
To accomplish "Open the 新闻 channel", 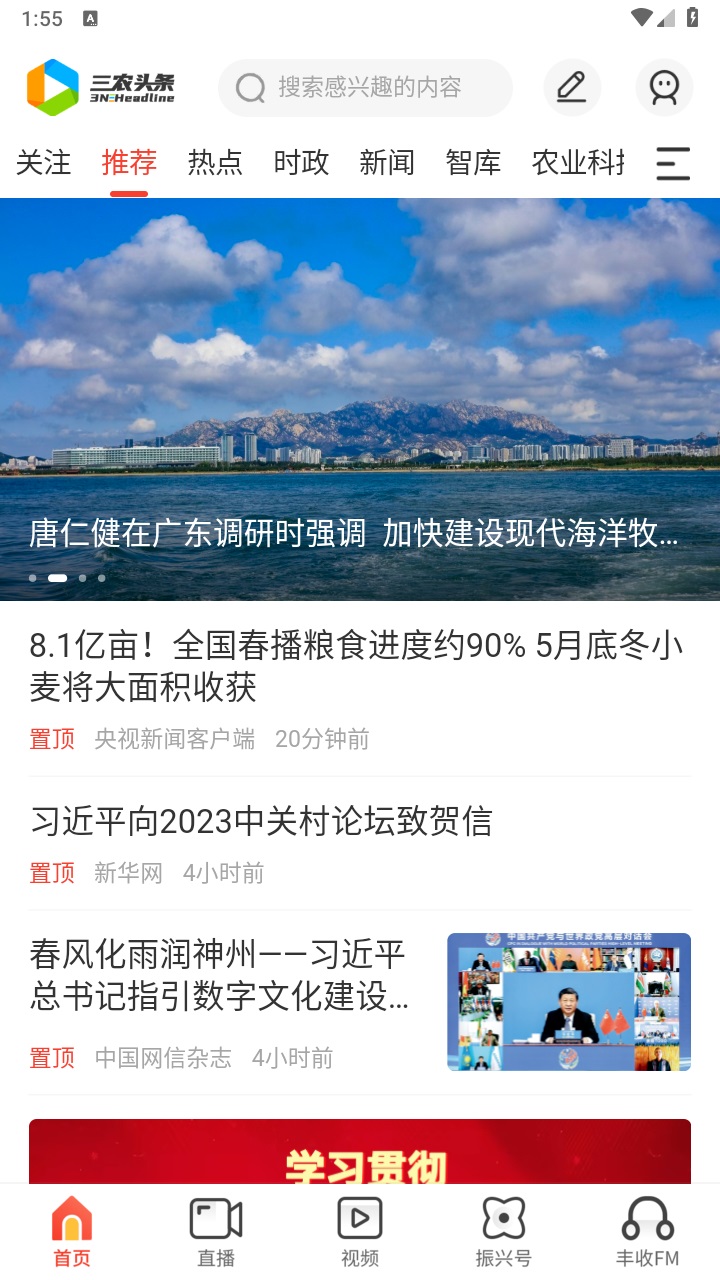I will [387, 163].
